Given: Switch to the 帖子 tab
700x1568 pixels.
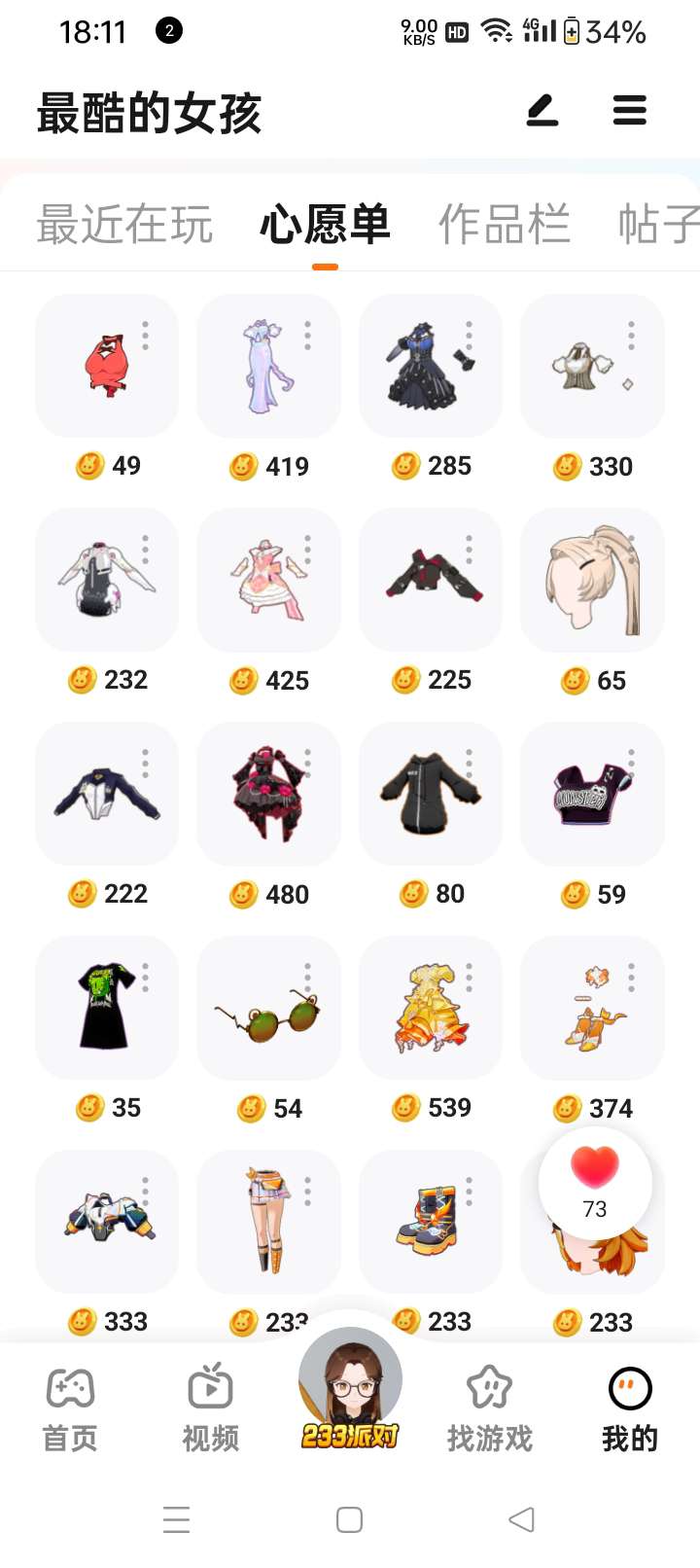Looking at the screenshot, I should (x=659, y=224).
